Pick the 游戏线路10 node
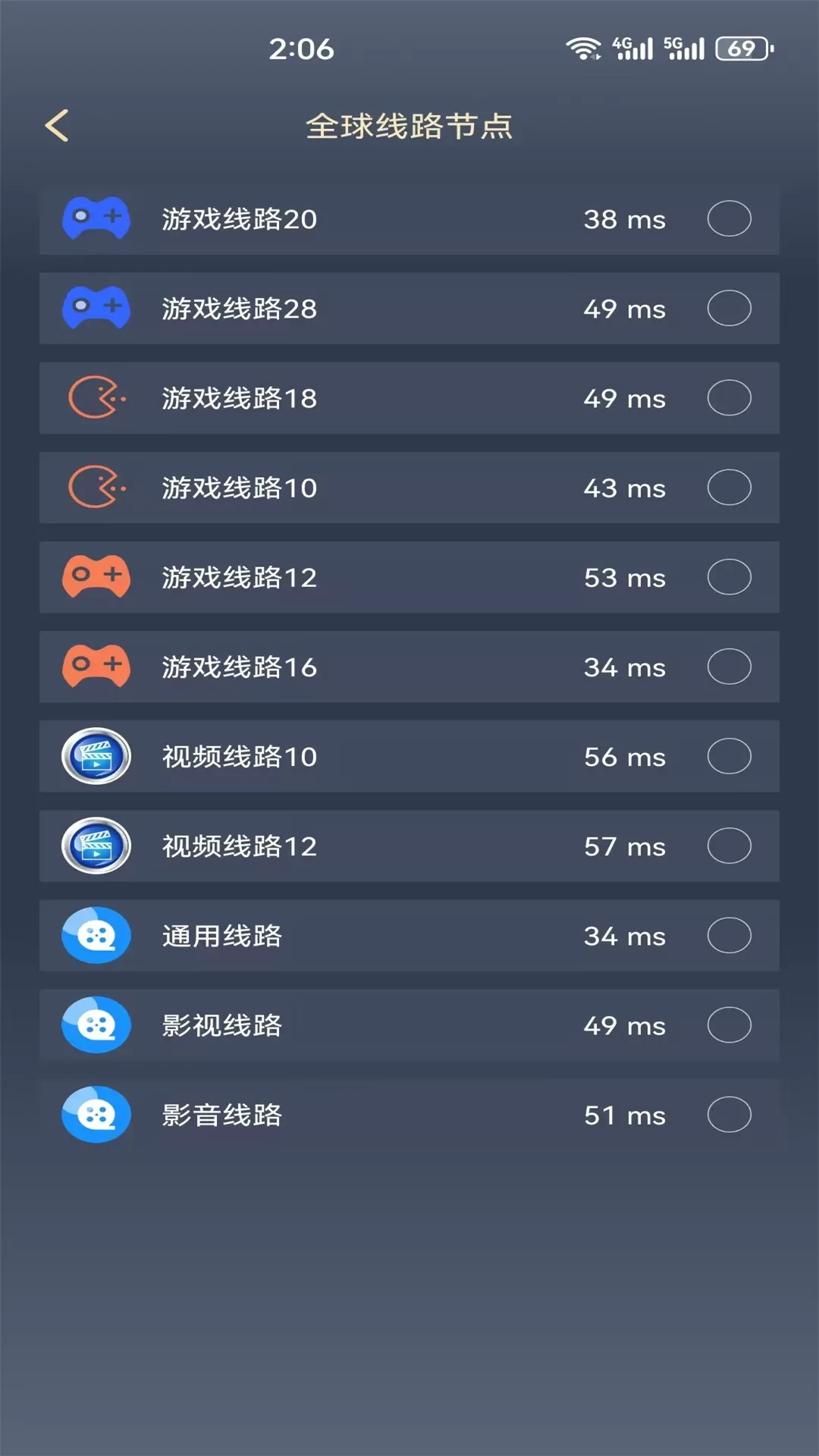This screenshot has height=1456, width=819. (x=409, y=488)
